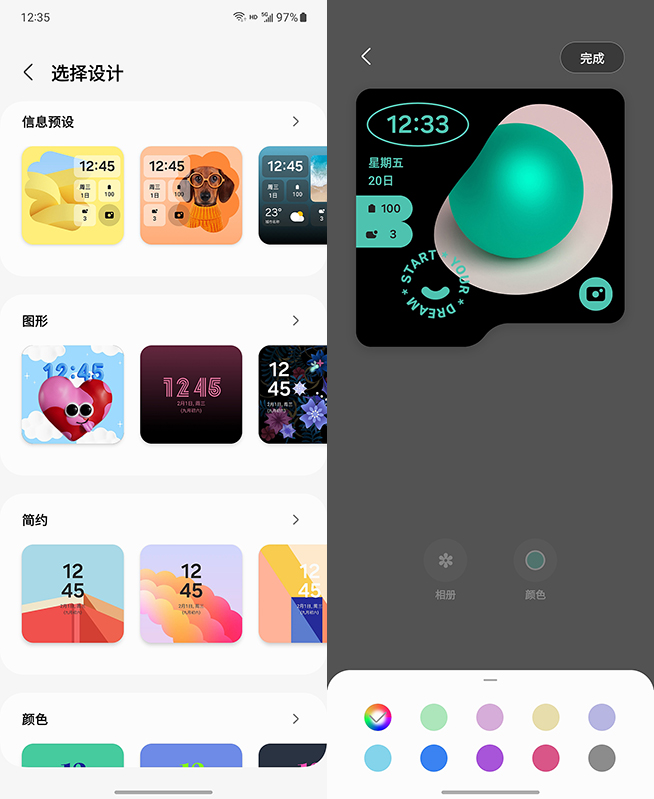Image resolution: width=654 pixels, height=799 pixels.
Task: Select the multicolor custom color swatch
Action: 377,716
